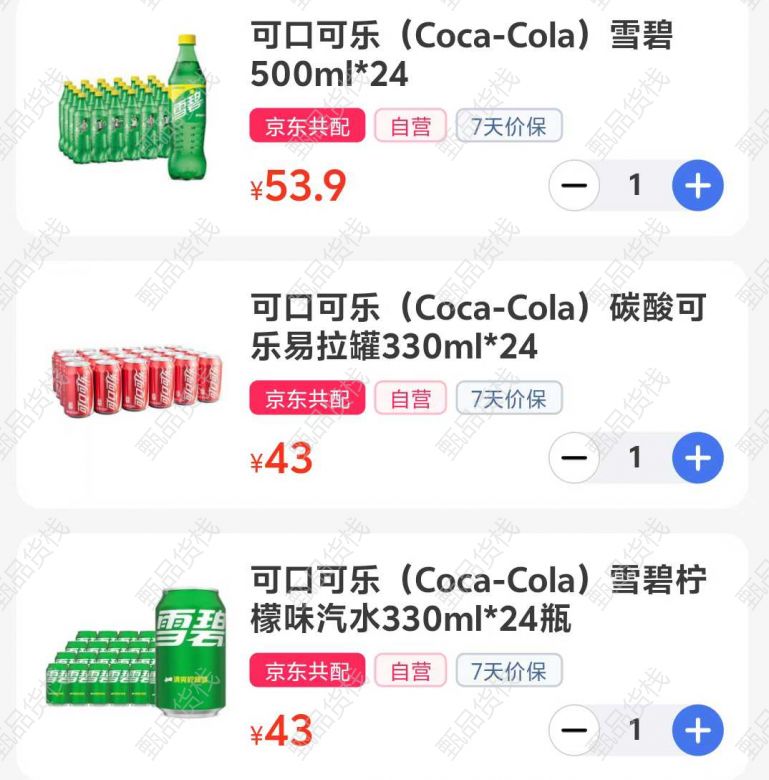Decrease quantity of 雪碧柠檬味汽水330ml*24瓶

574,730
